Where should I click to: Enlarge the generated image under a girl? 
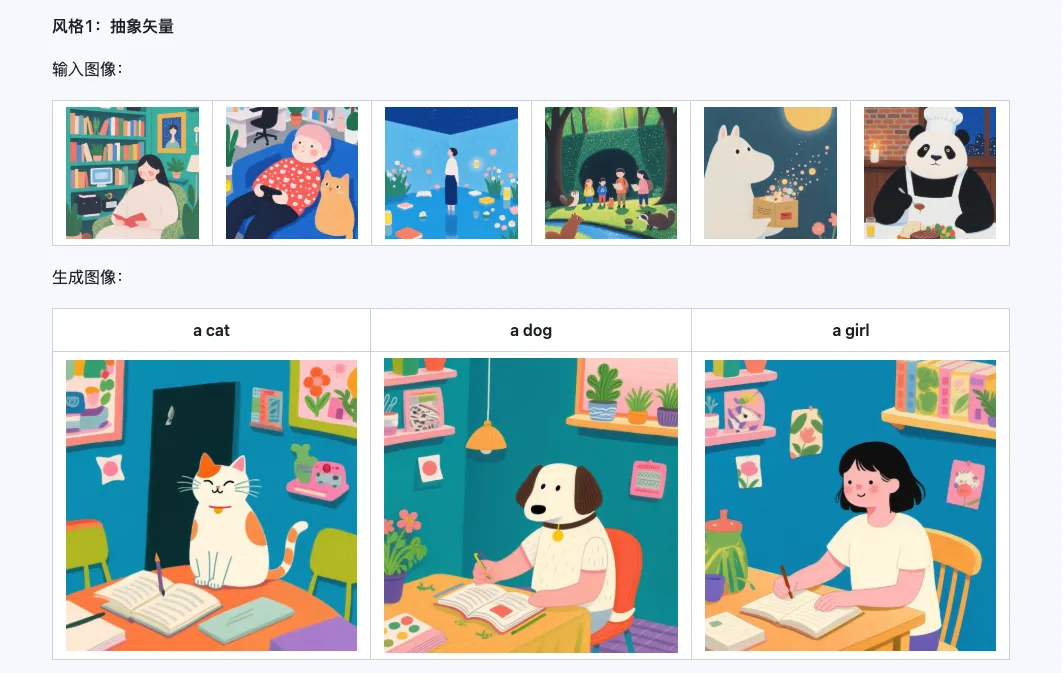[850, 505]
